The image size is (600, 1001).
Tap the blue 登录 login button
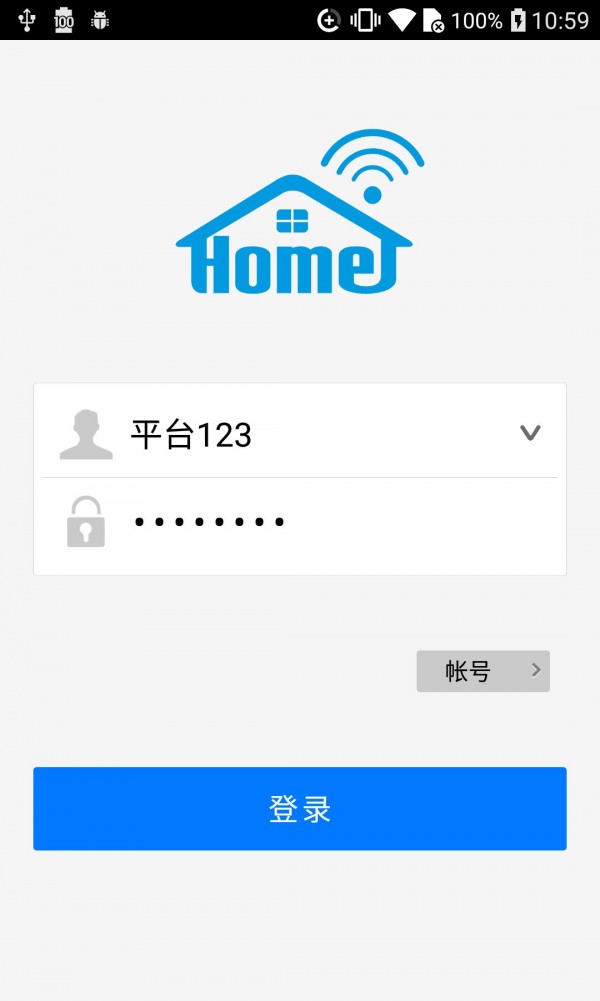pyautogui.click(x=300, y=808)
